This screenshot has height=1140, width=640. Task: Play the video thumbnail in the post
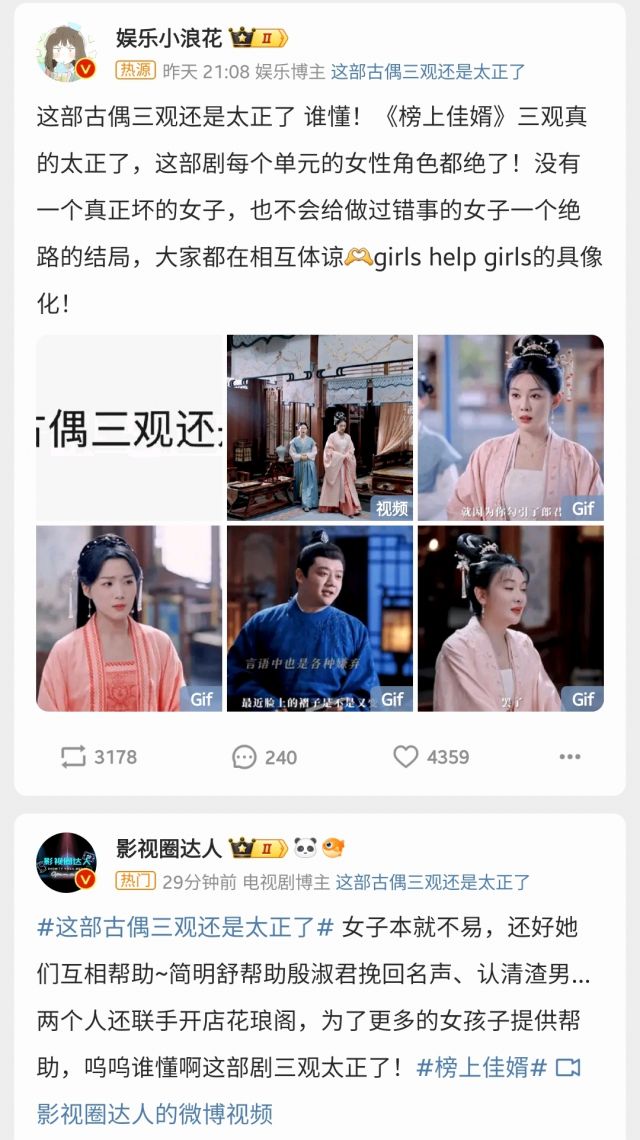click(320, 428)
